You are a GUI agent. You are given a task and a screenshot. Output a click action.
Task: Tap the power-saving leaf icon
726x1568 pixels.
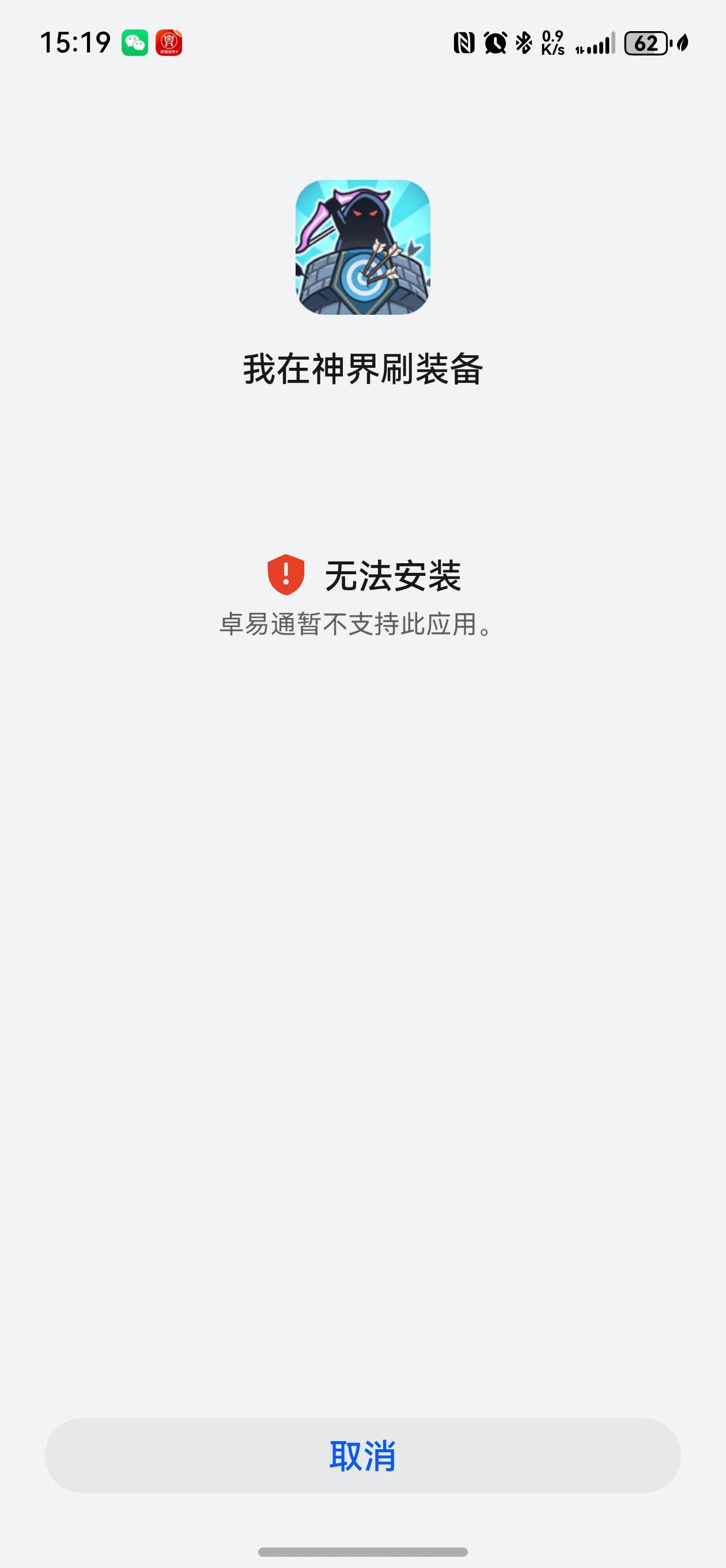[x=683, y=44]
